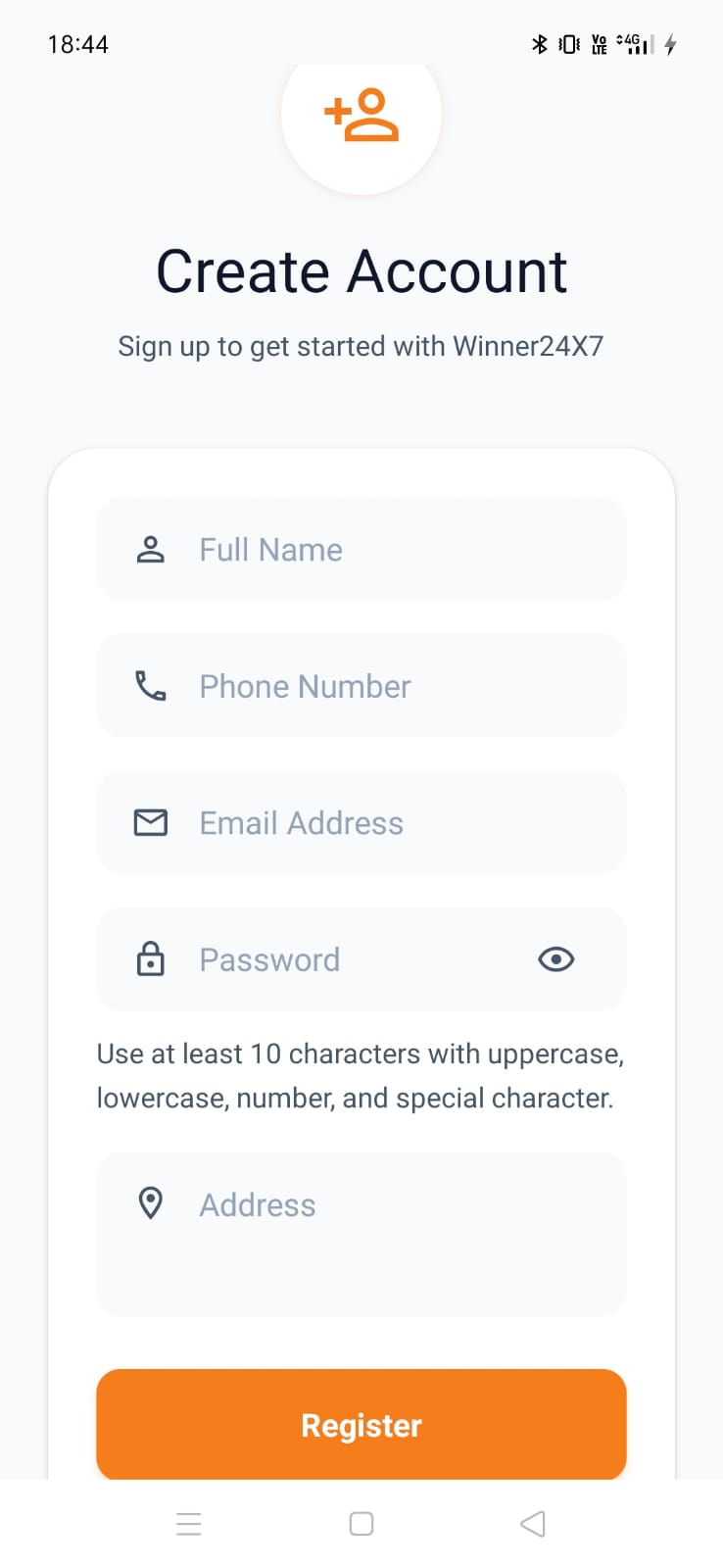Click the envelope icon in Email field
723x1568 pixels.
(x=150, y=822)
